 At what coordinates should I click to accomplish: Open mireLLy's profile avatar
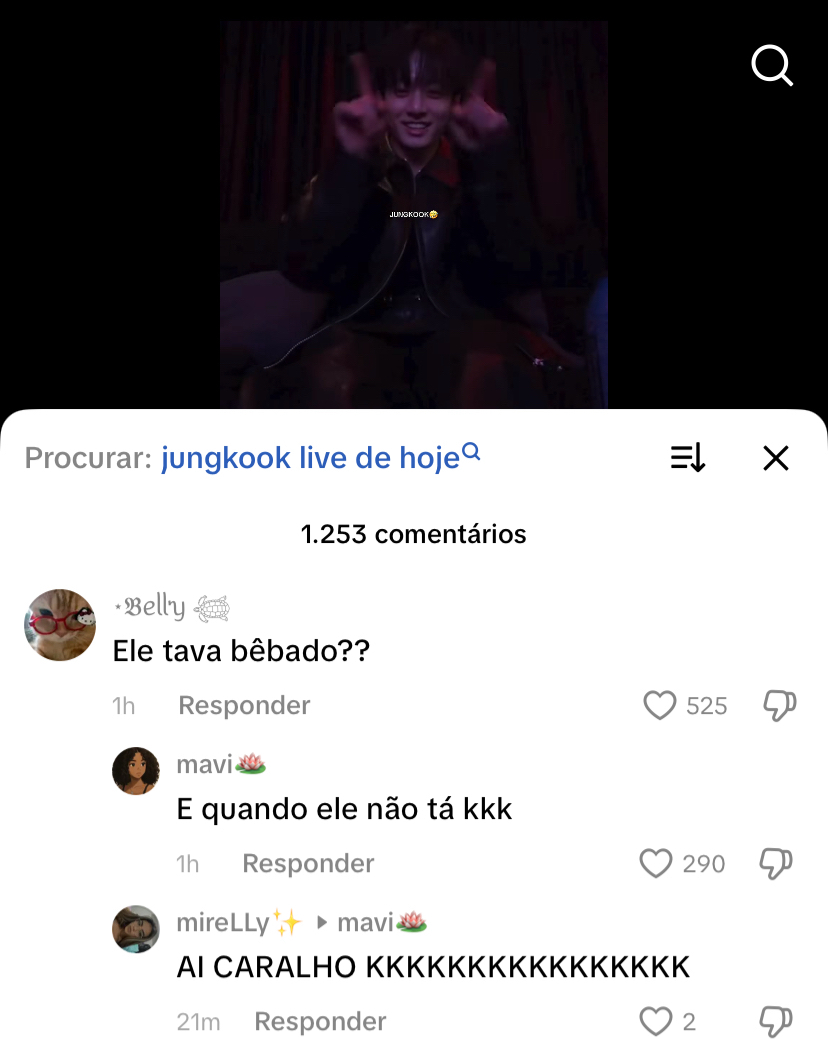(x=136, y=929)
